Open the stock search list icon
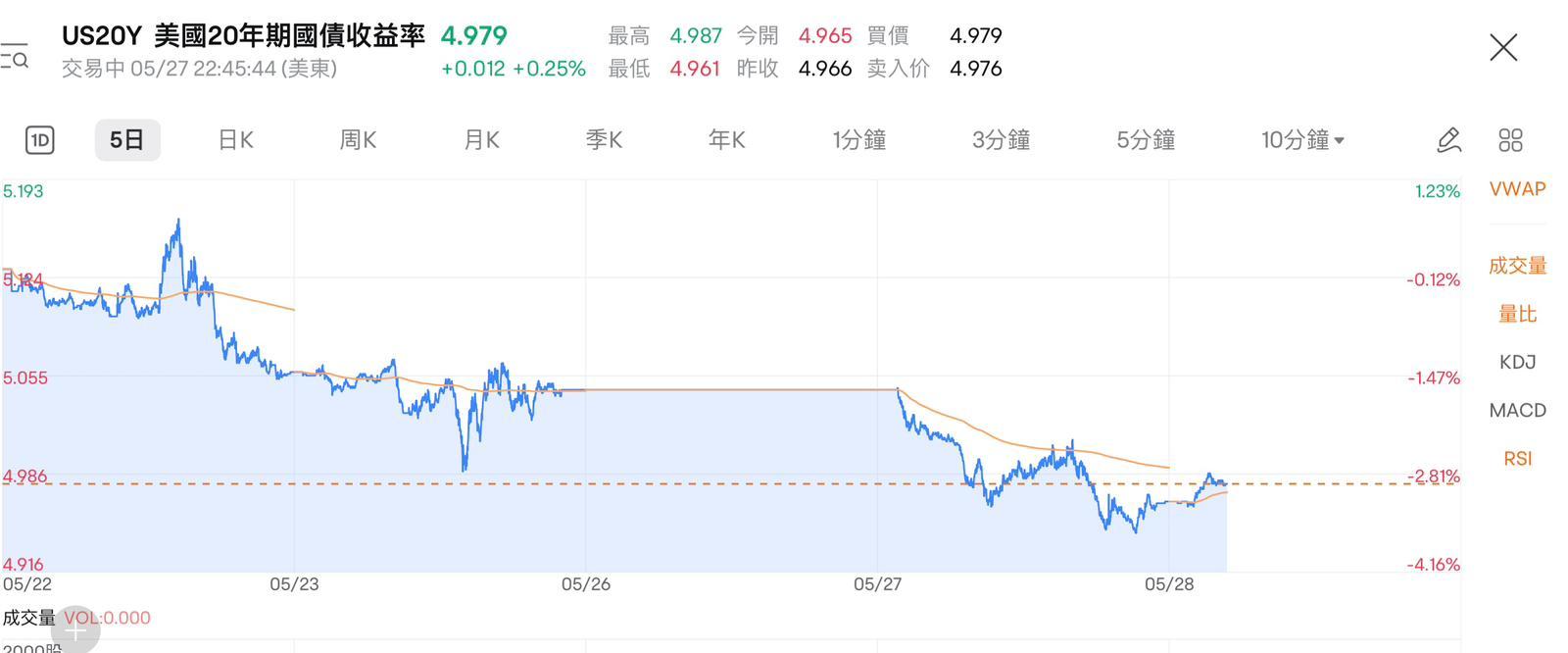The height and width of the screenshot is (653, 1568). pyautogui.click(x=15, y=56)
